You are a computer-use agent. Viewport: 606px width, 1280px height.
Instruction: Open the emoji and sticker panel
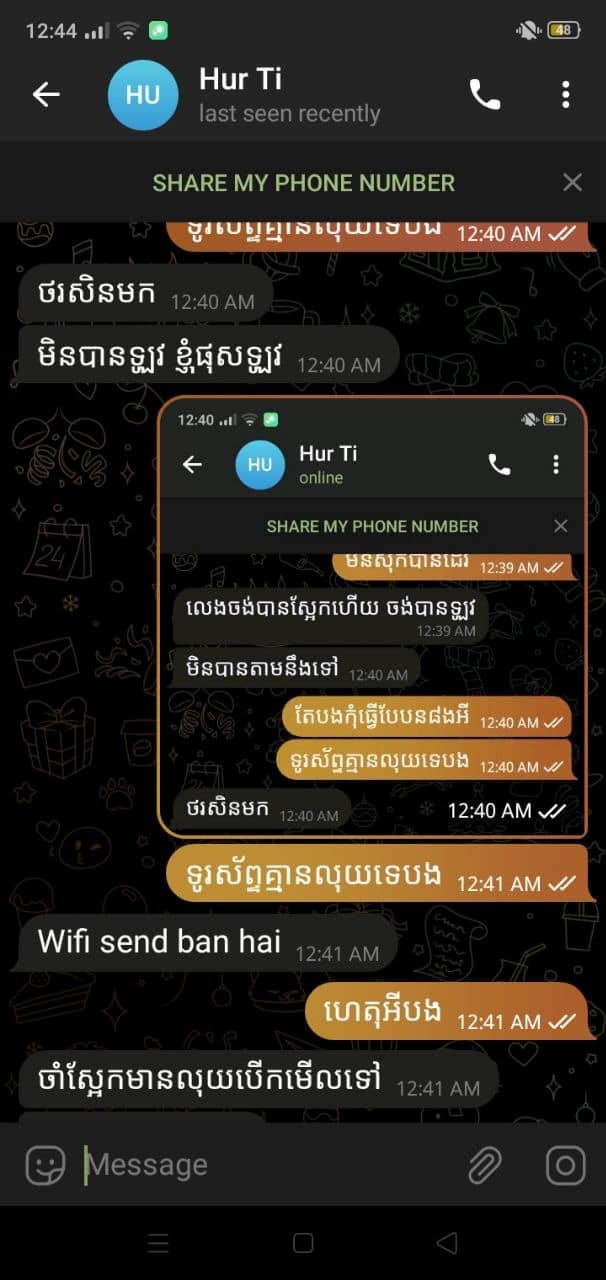(45, 1165)
